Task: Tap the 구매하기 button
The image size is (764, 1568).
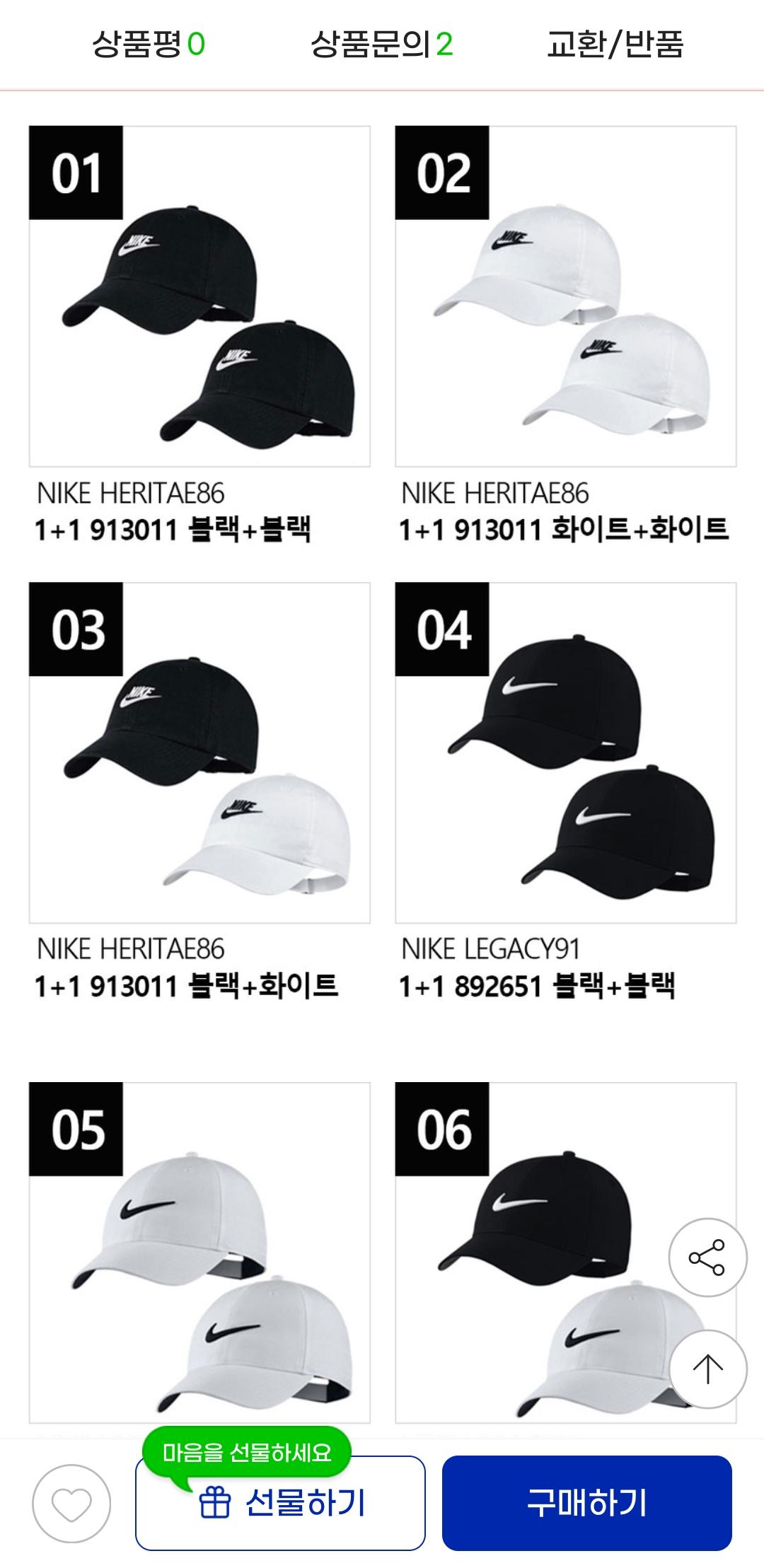Action: (x=586, y=1503)
